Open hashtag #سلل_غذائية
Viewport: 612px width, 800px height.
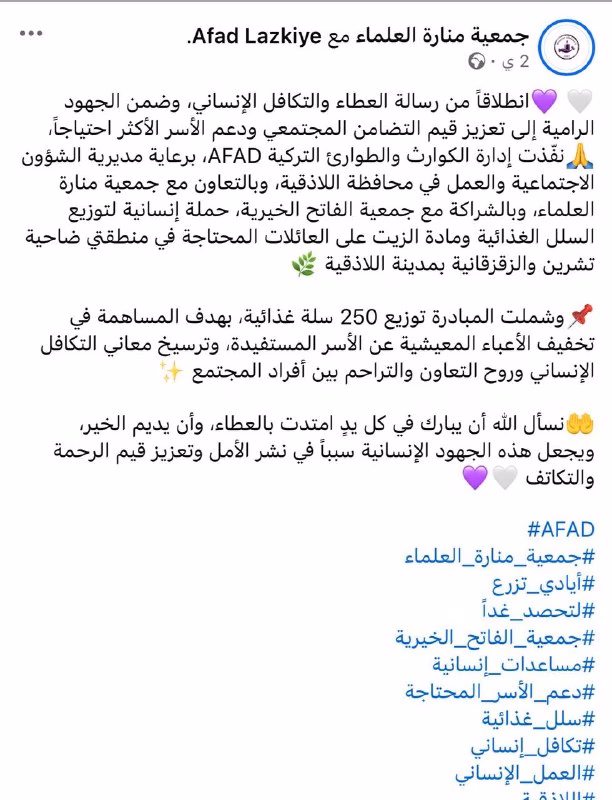[x=539, y=719]
